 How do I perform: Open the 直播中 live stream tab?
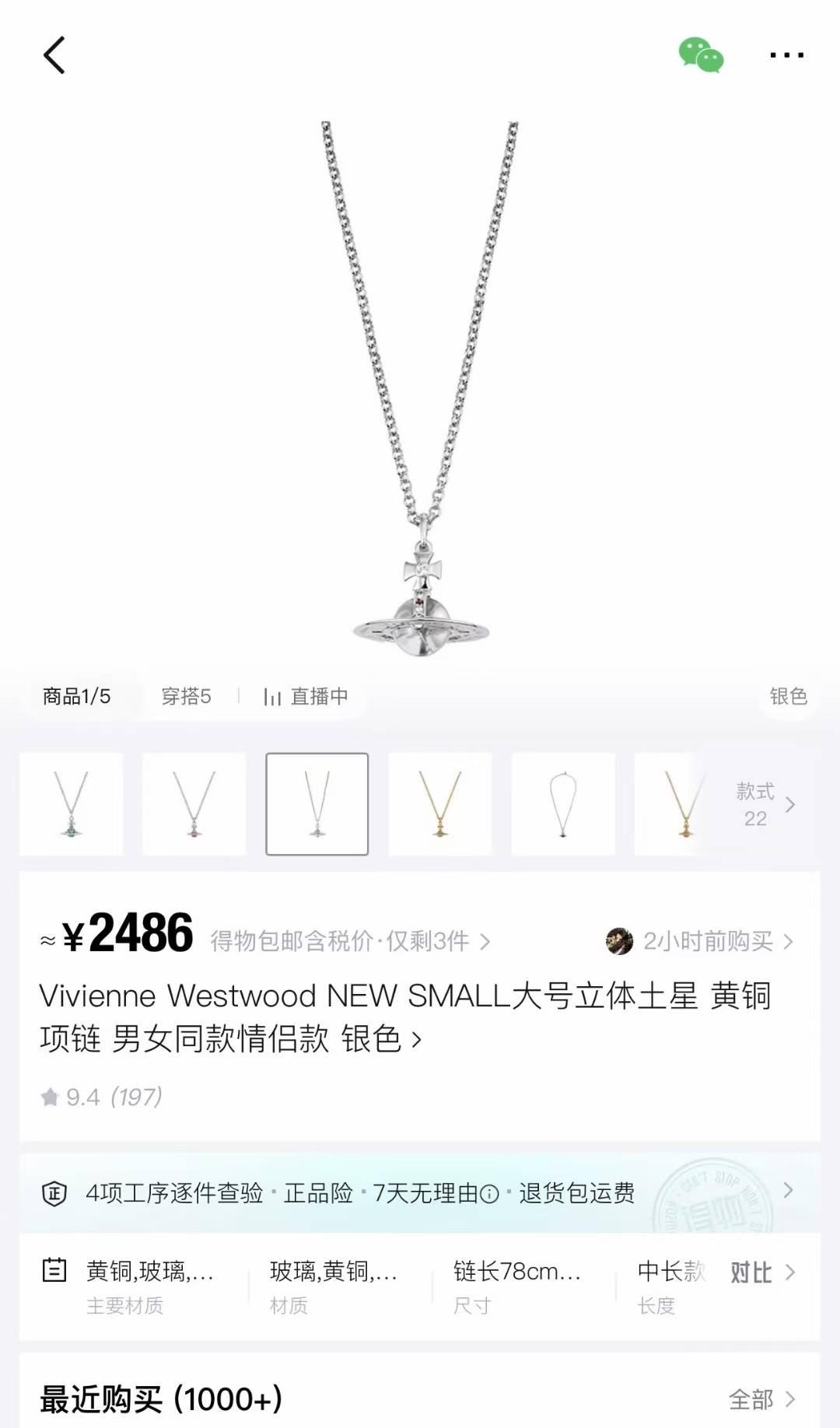click(306, 696)
